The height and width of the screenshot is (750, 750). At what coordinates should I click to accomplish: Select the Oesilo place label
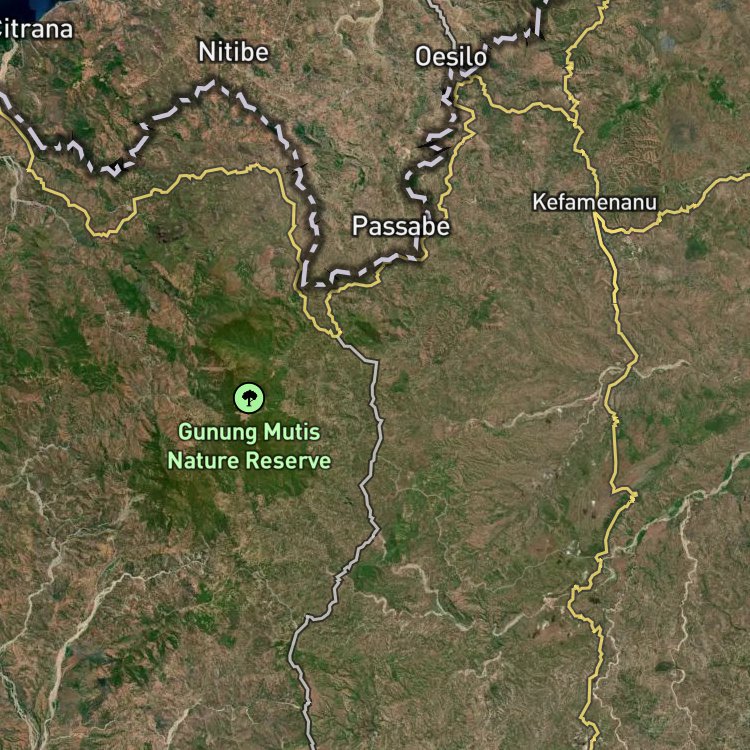pos(451,57)
